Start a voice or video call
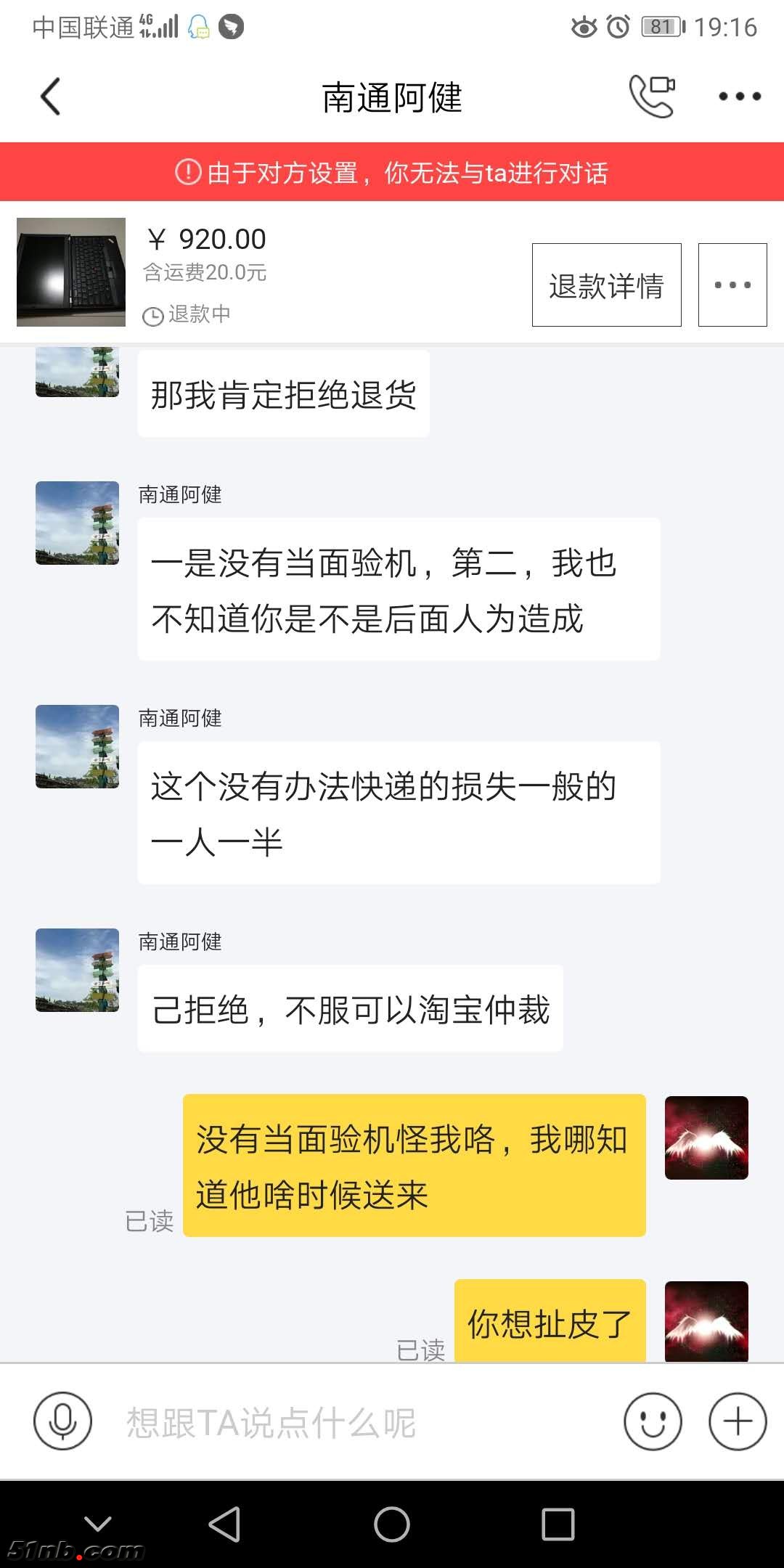Screen dimensions: 784x1568 point(651,97)
